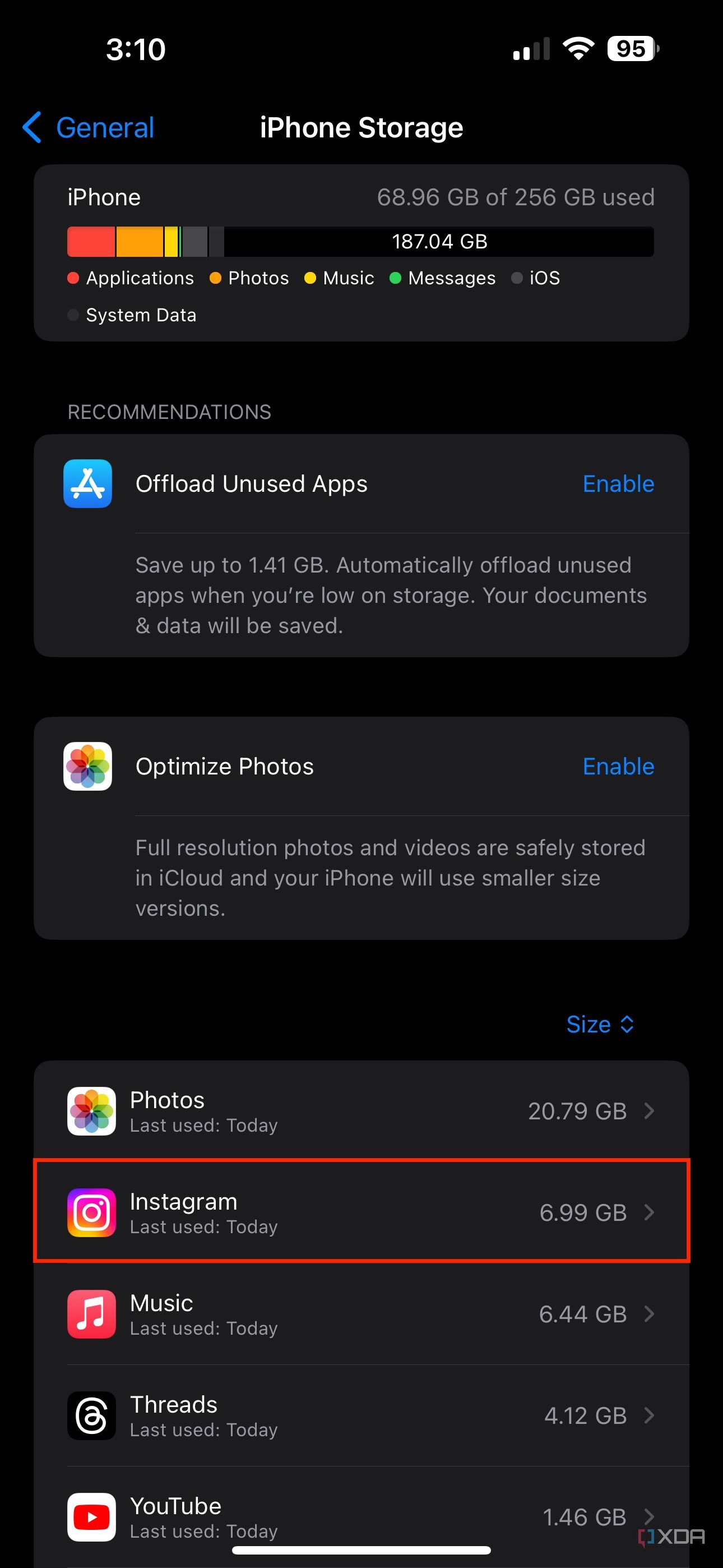This screenshot has width=723, height=1568.
Task: Enable Offload Unused Apps
Action: click(618, 484)
